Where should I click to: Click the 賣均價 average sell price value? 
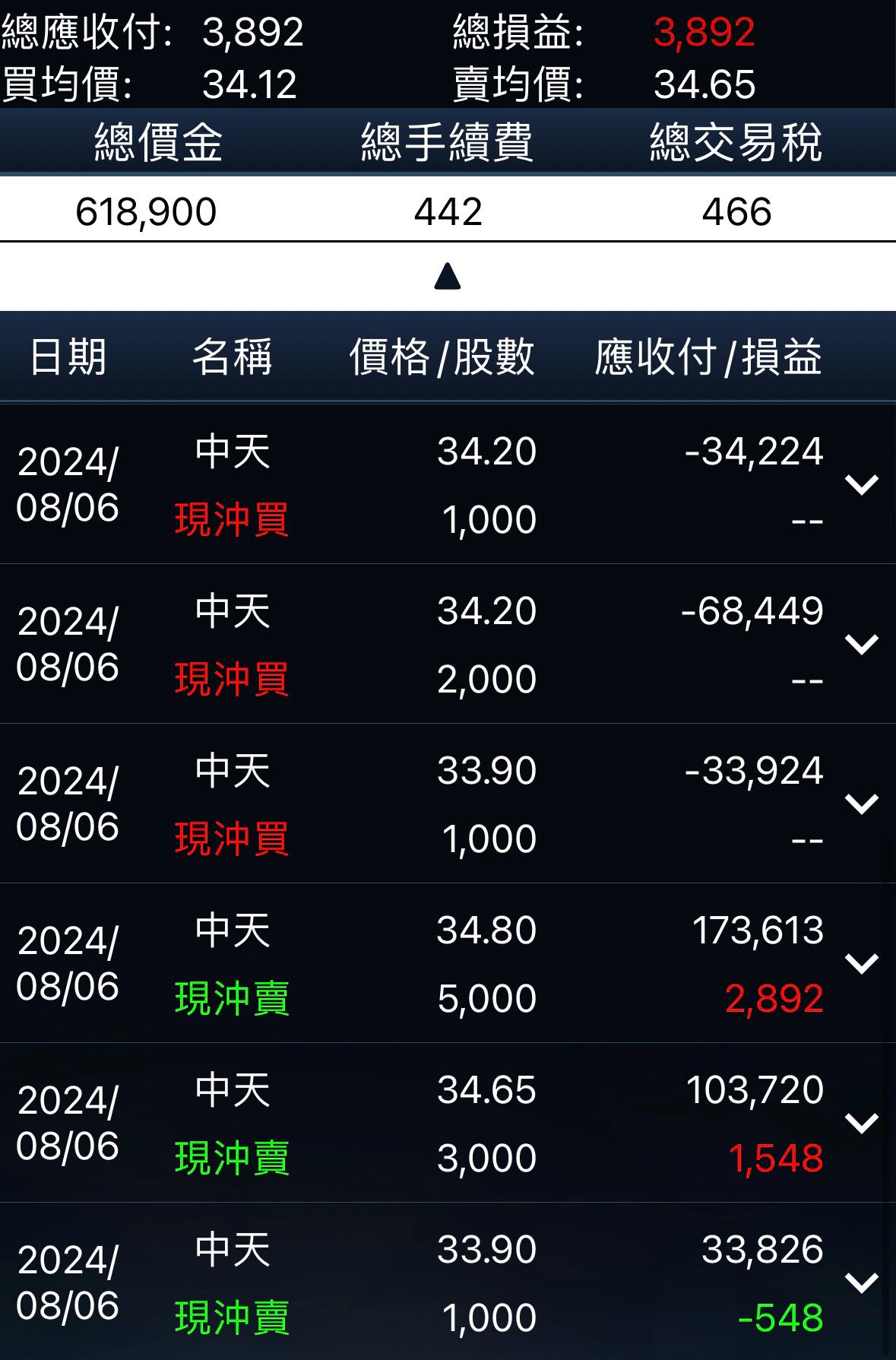(705, 85)
